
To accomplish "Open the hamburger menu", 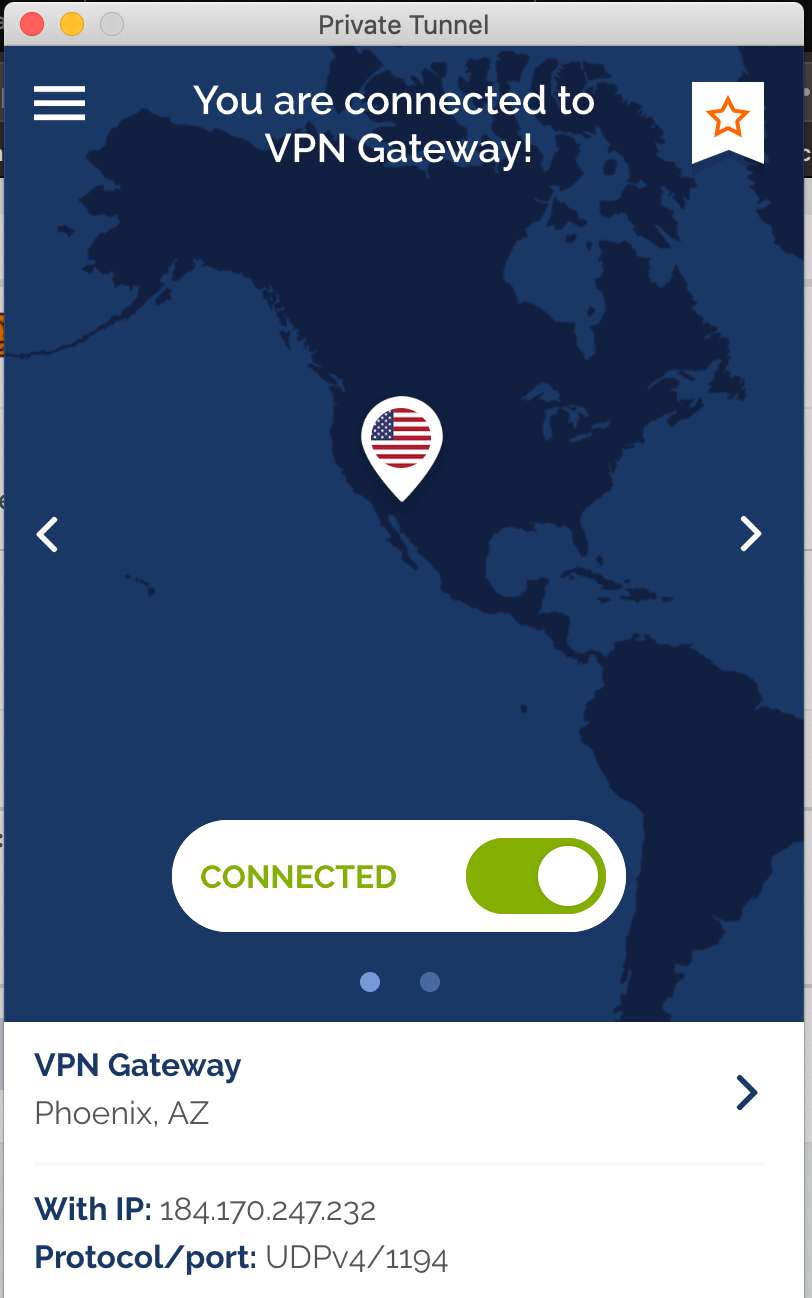I will (x=59, y=103).
